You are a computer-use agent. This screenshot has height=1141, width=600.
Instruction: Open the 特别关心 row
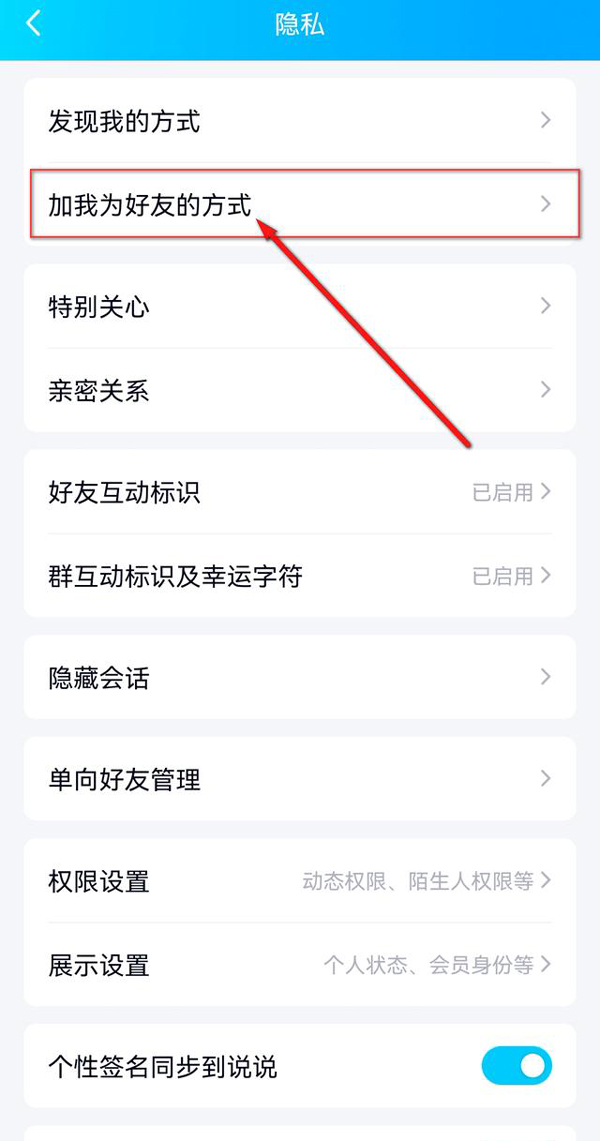point(300,306)
